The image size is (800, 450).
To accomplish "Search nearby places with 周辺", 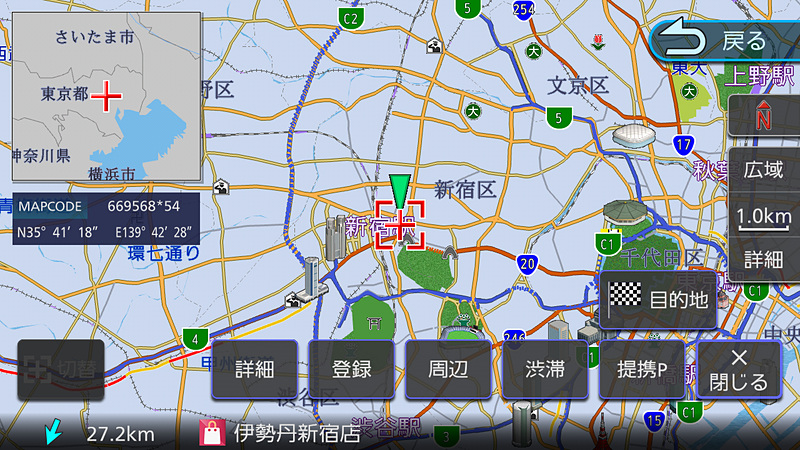I will 448,370.
